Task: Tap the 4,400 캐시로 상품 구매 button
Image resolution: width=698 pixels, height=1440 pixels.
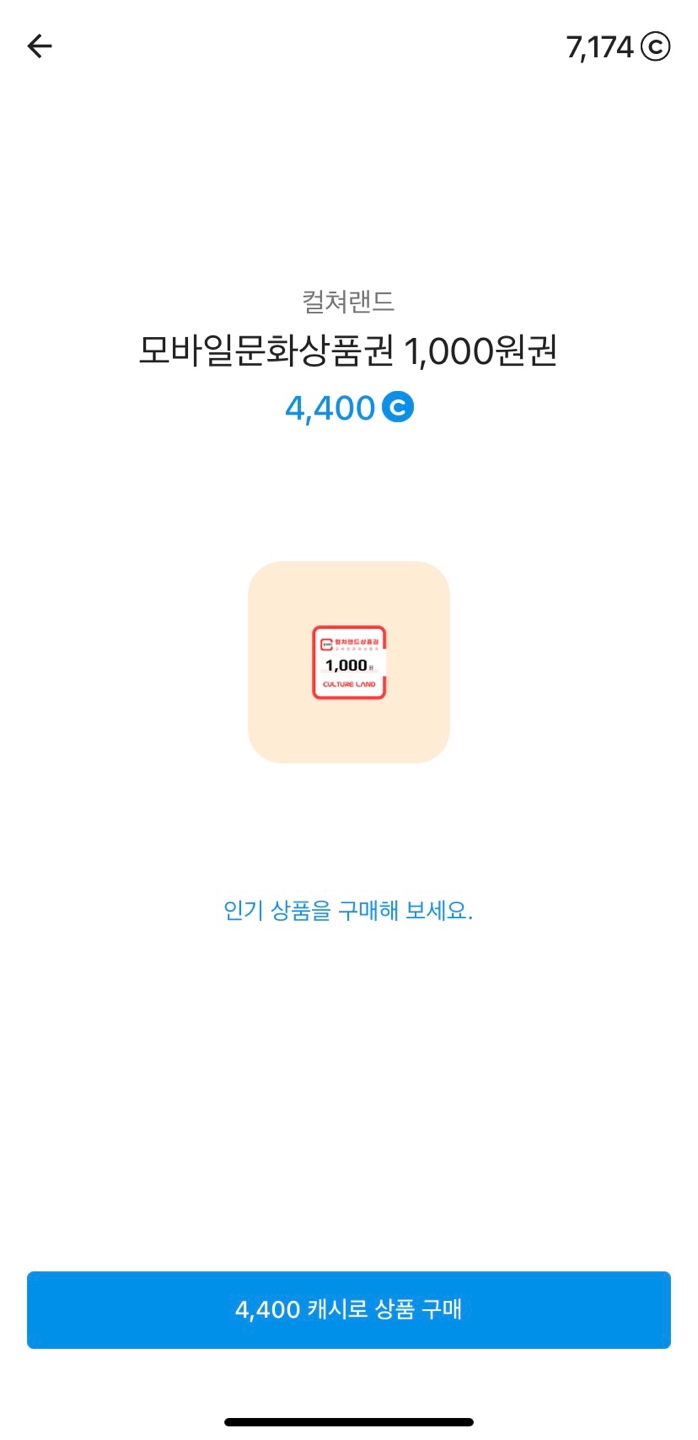Action: pos(348,1309)
